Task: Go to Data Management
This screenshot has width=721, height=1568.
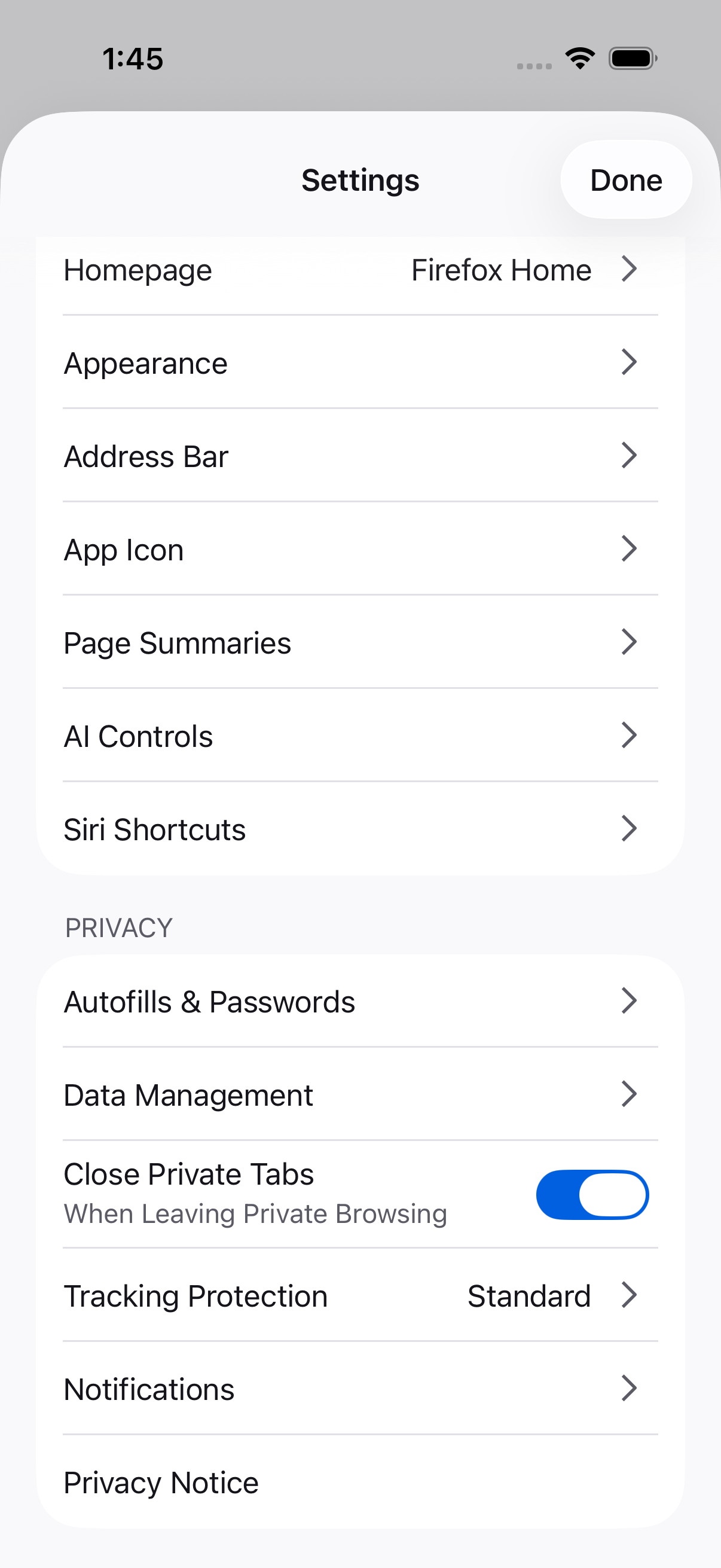Action: click(x=360, y=1094)
